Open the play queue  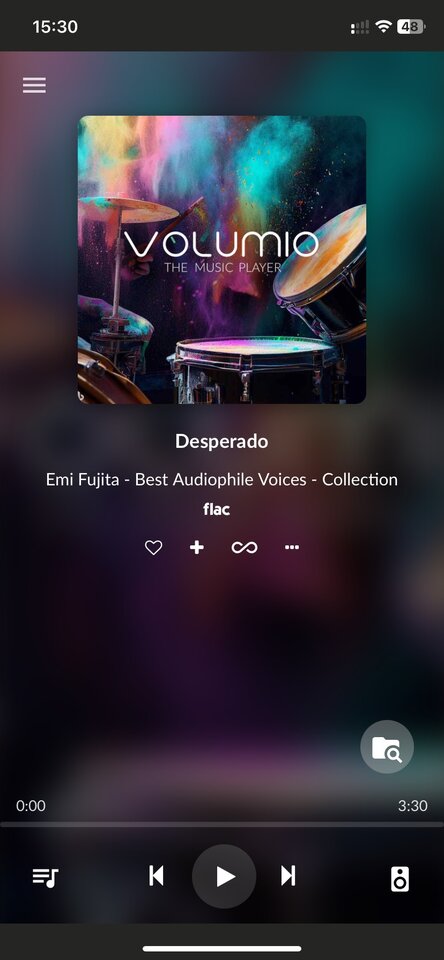pos(45,877)
